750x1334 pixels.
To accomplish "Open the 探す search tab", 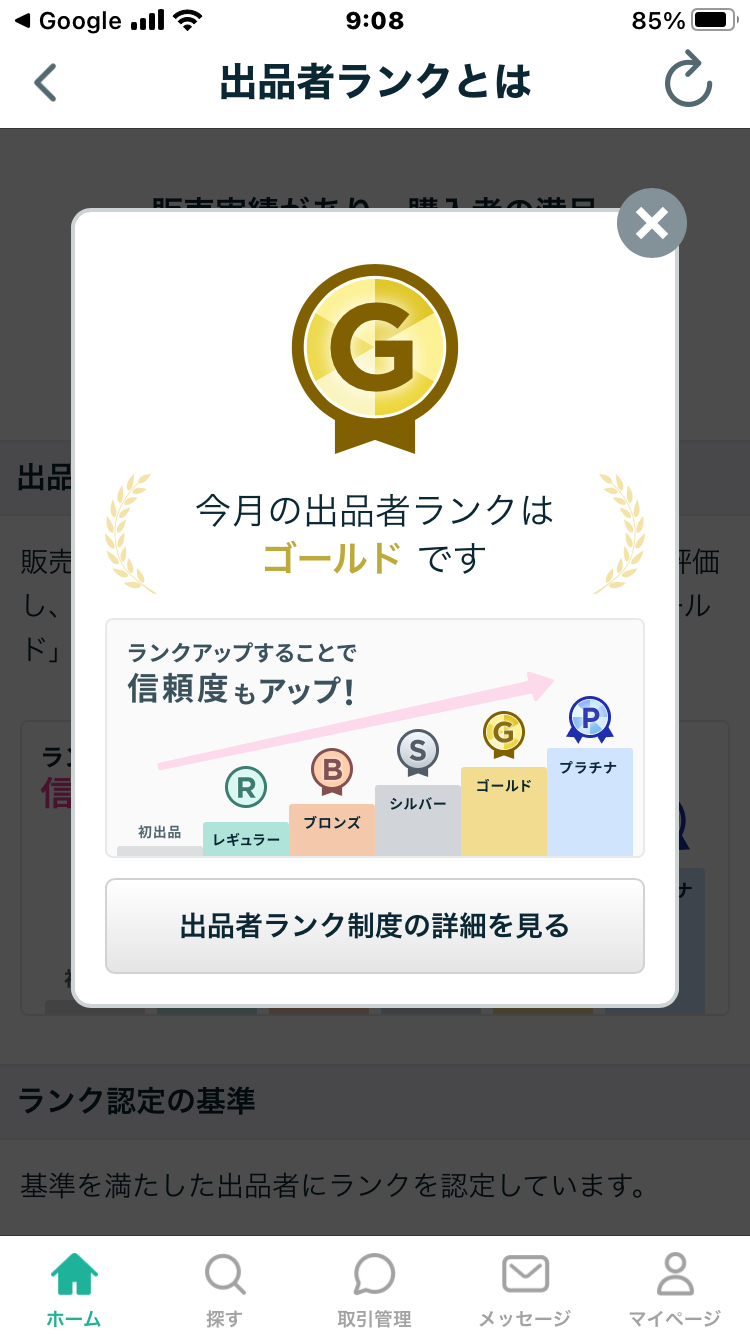I will point(224,1288).
